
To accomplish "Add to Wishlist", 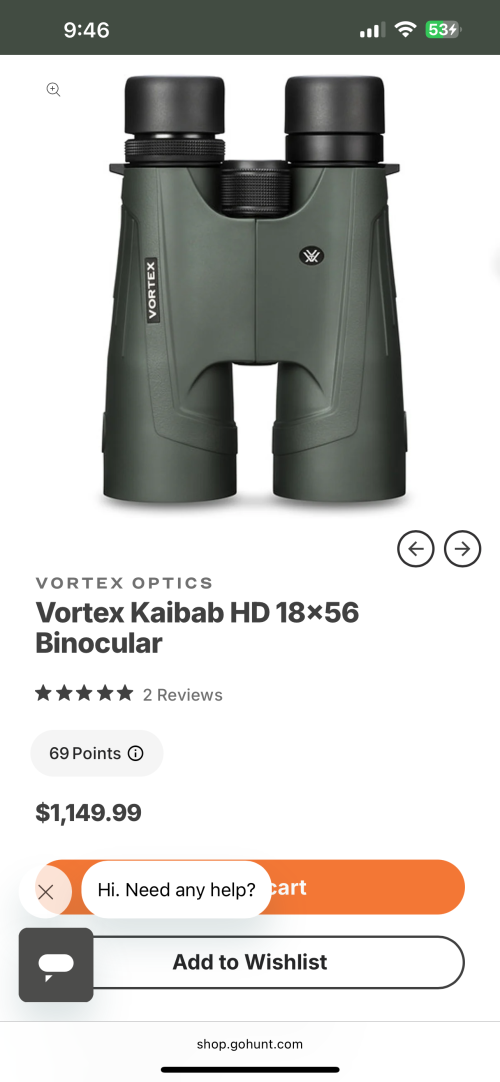I will 252,962.
